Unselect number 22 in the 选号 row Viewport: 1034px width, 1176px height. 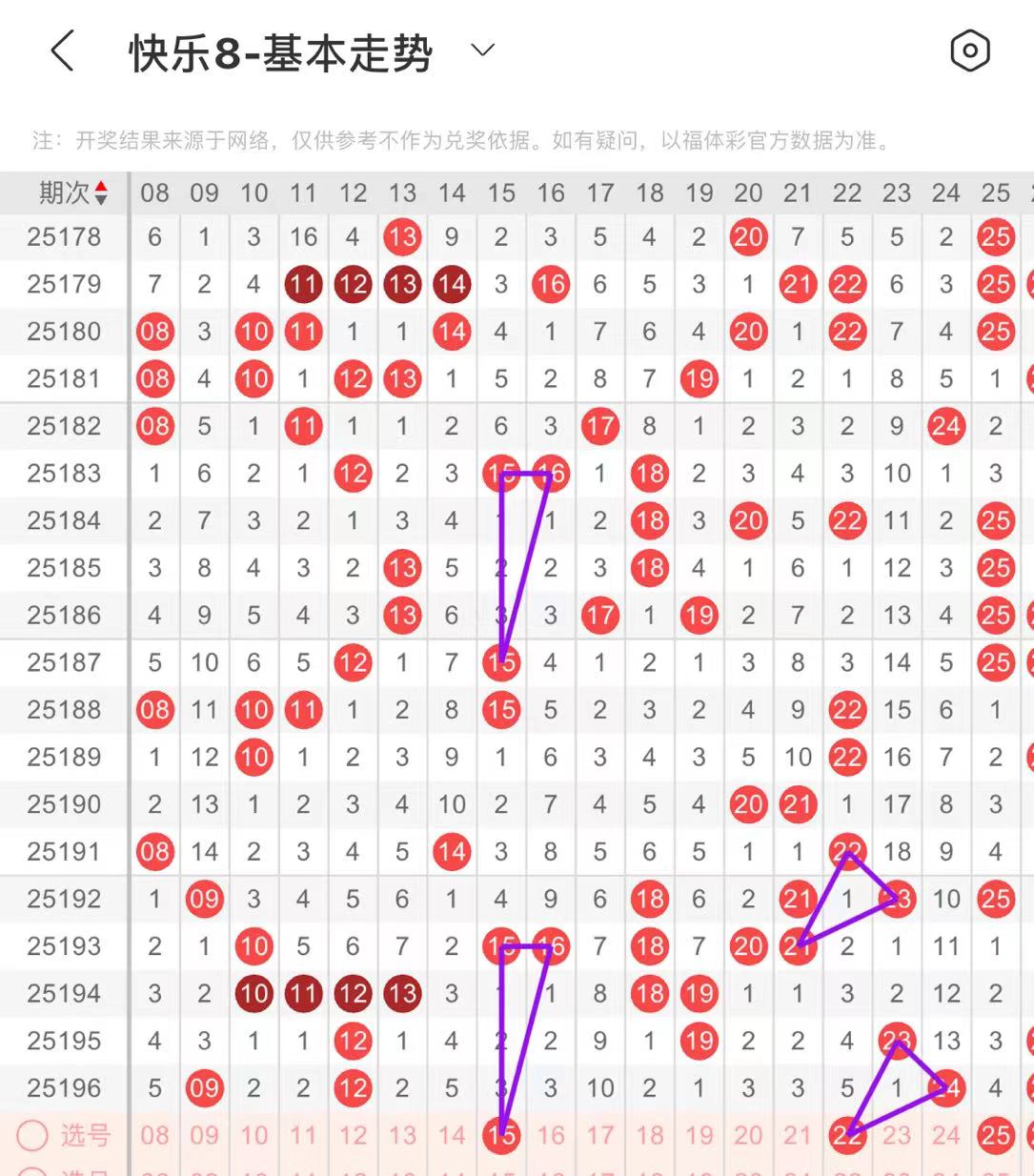click(847, 1135)
